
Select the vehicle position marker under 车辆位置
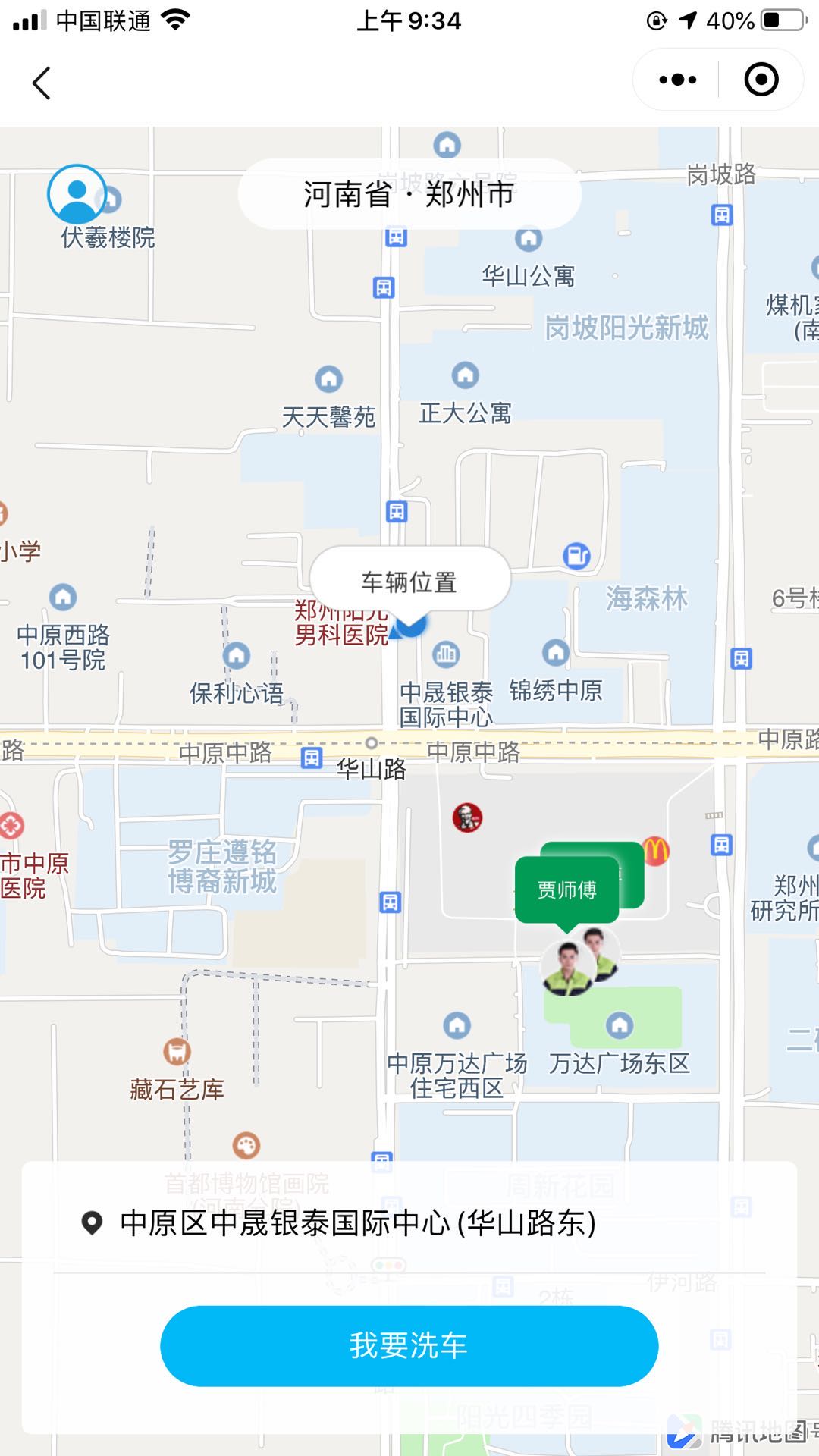tap(408, 627)
